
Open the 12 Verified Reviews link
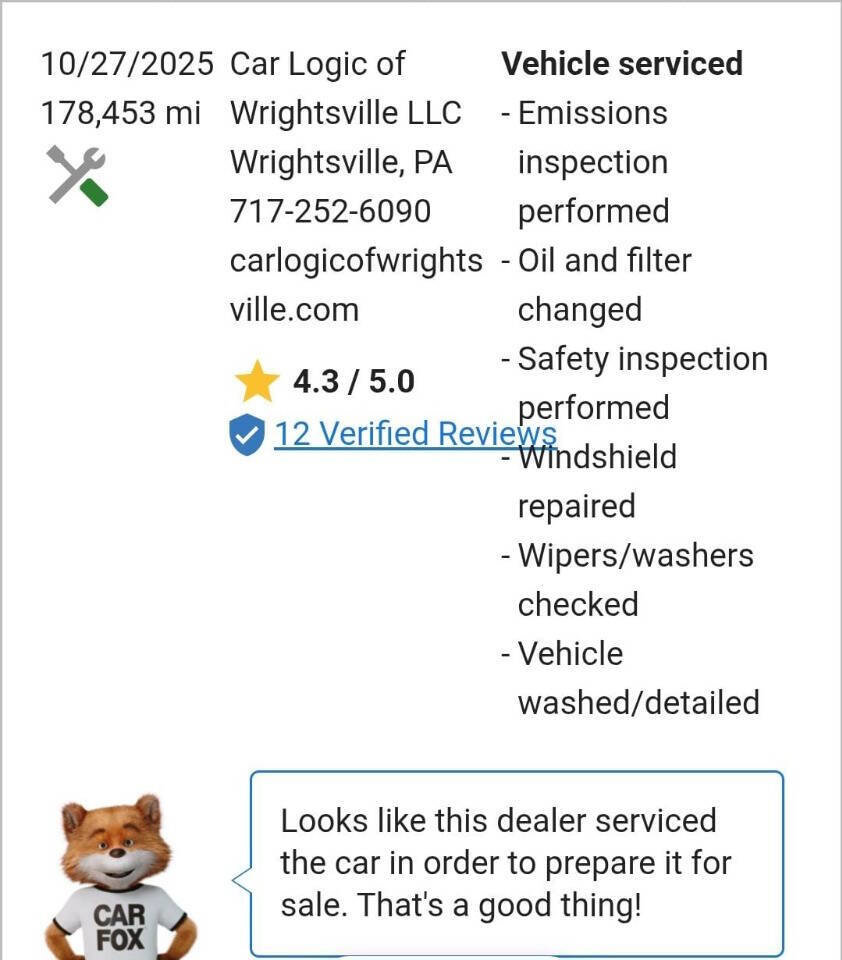click(416, 433)
